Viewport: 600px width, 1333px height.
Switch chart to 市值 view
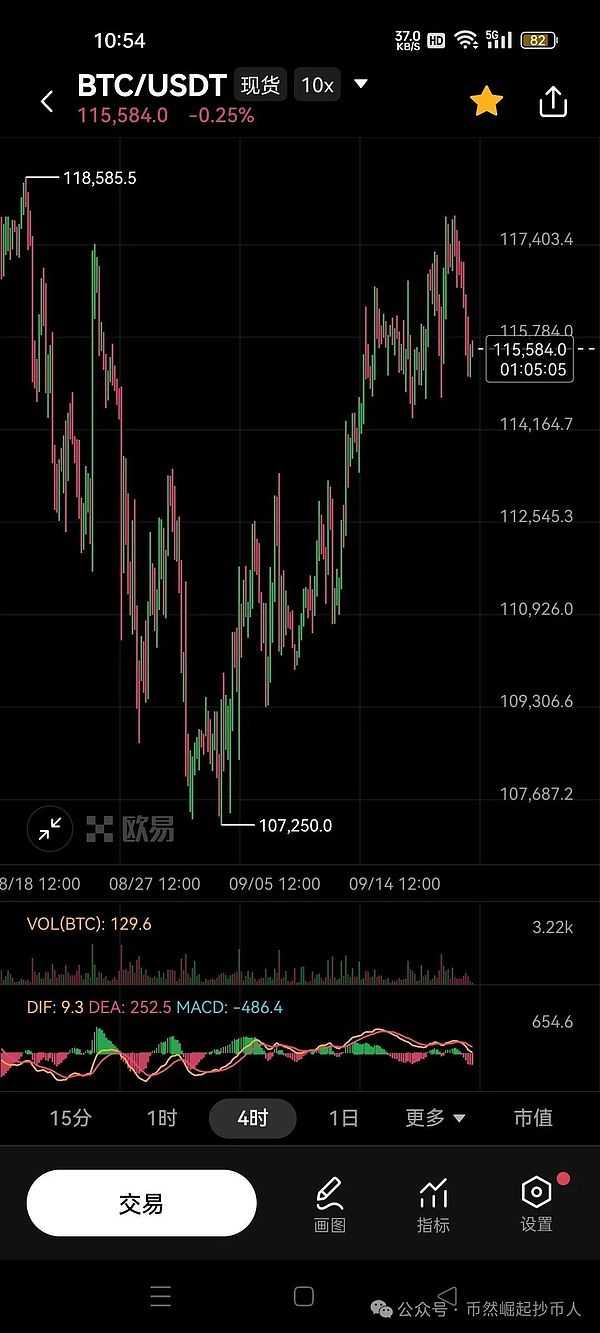pos(532,1118)
